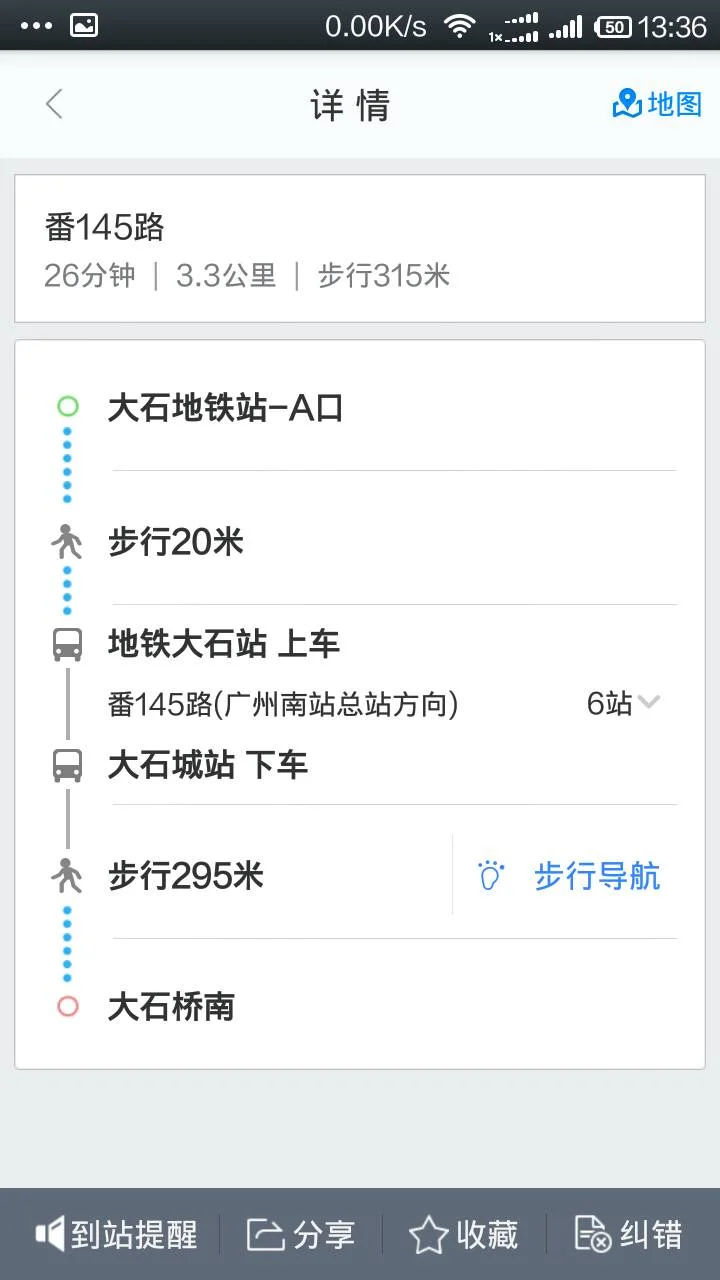The width and height of the screenshot is (720, 1280).
Task: Tap the lightbulb icon next to 步行导航
Action: [x=489, y=876]
